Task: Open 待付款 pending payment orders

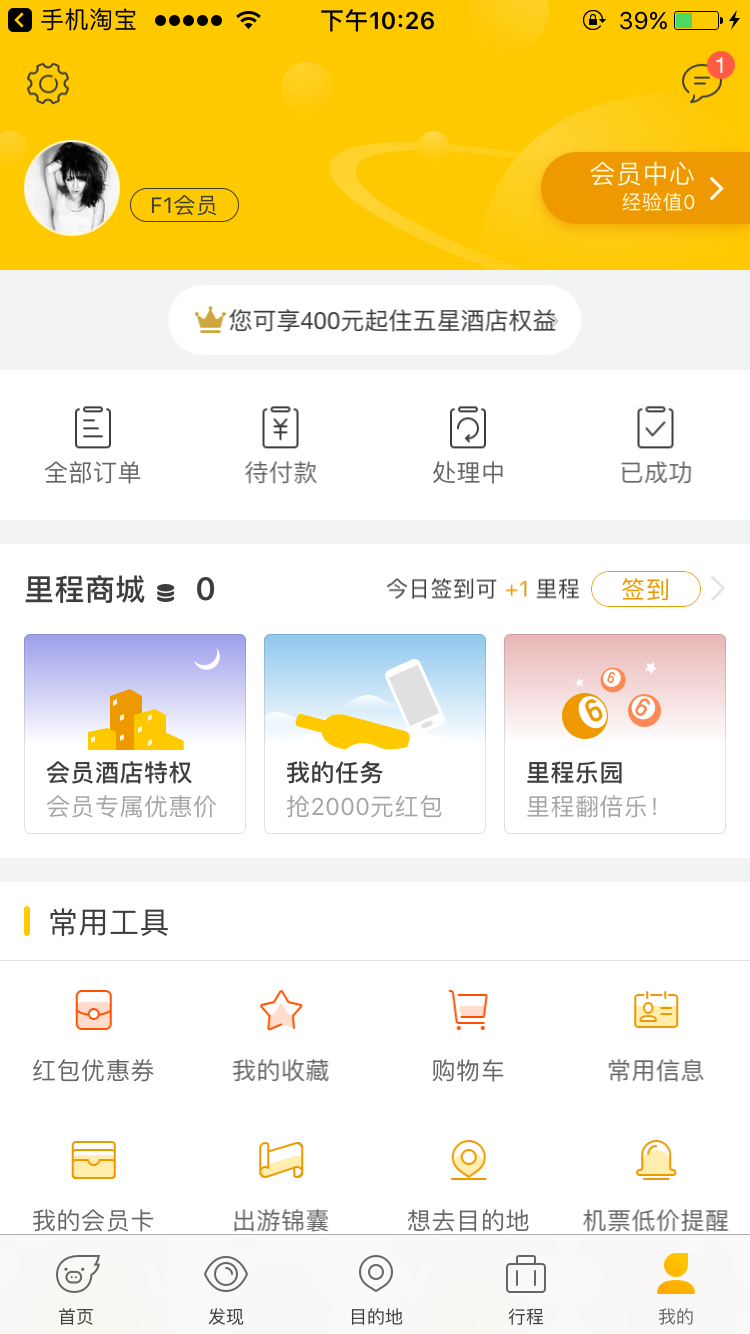Action: pos(281,446)
